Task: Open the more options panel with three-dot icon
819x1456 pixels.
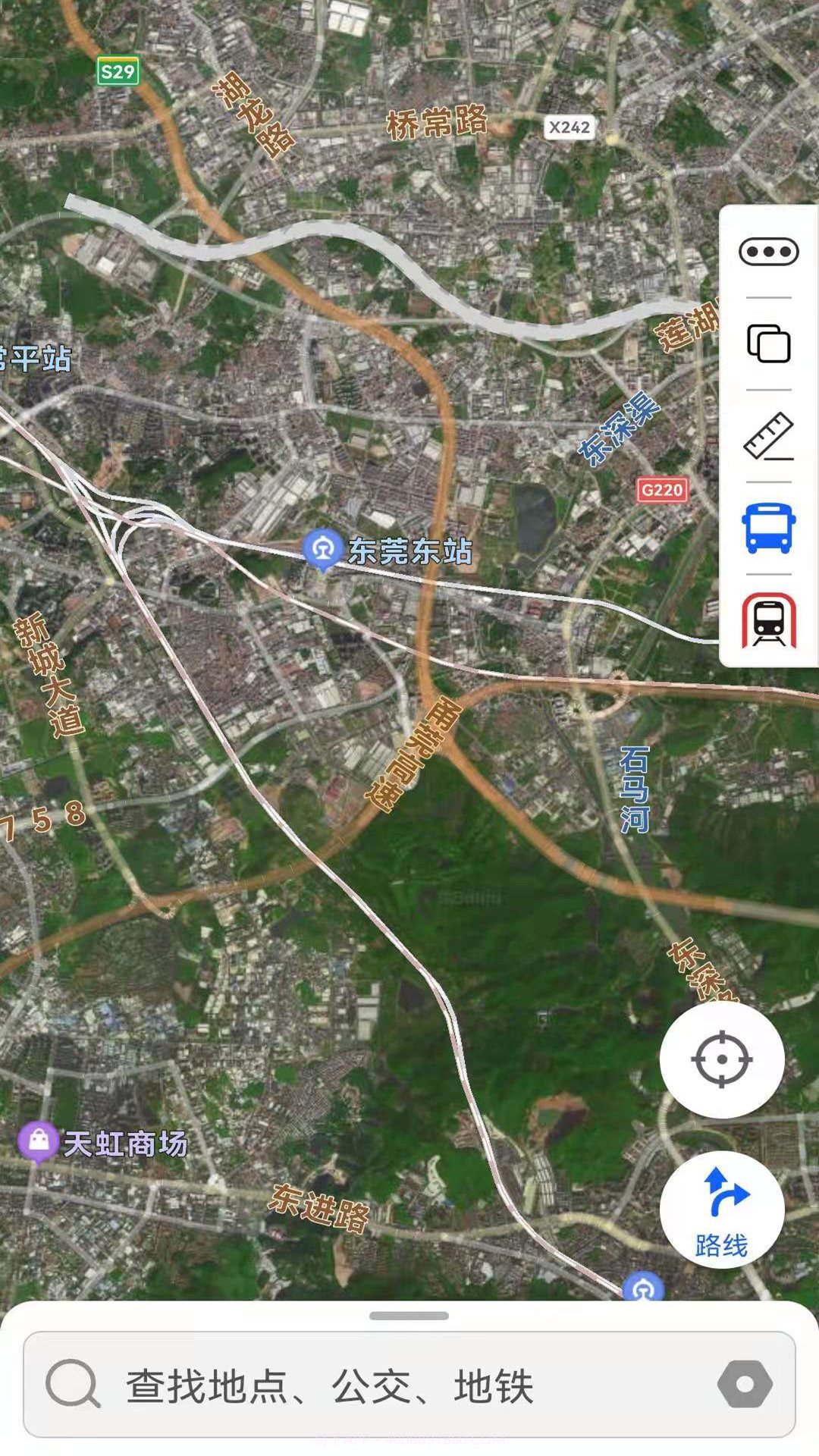Action: click(767, 250)
